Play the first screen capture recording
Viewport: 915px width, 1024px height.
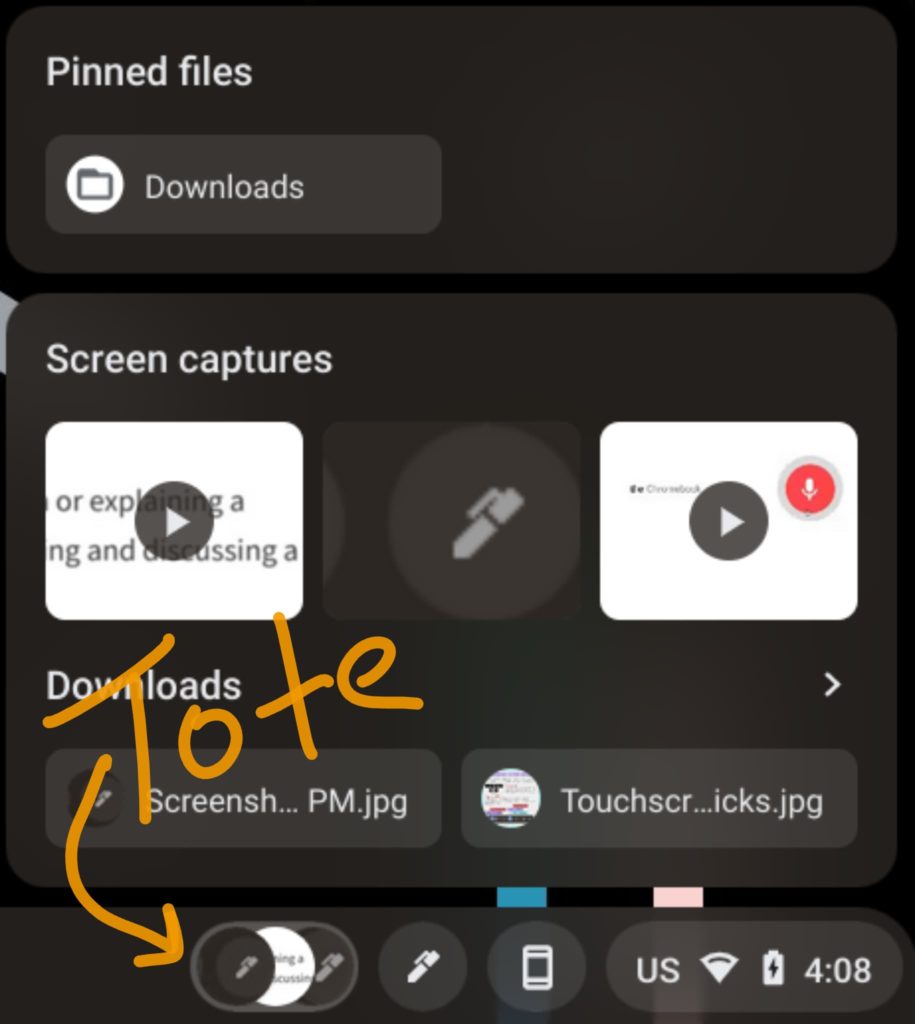pyautogui.click(x=174, y=521)
